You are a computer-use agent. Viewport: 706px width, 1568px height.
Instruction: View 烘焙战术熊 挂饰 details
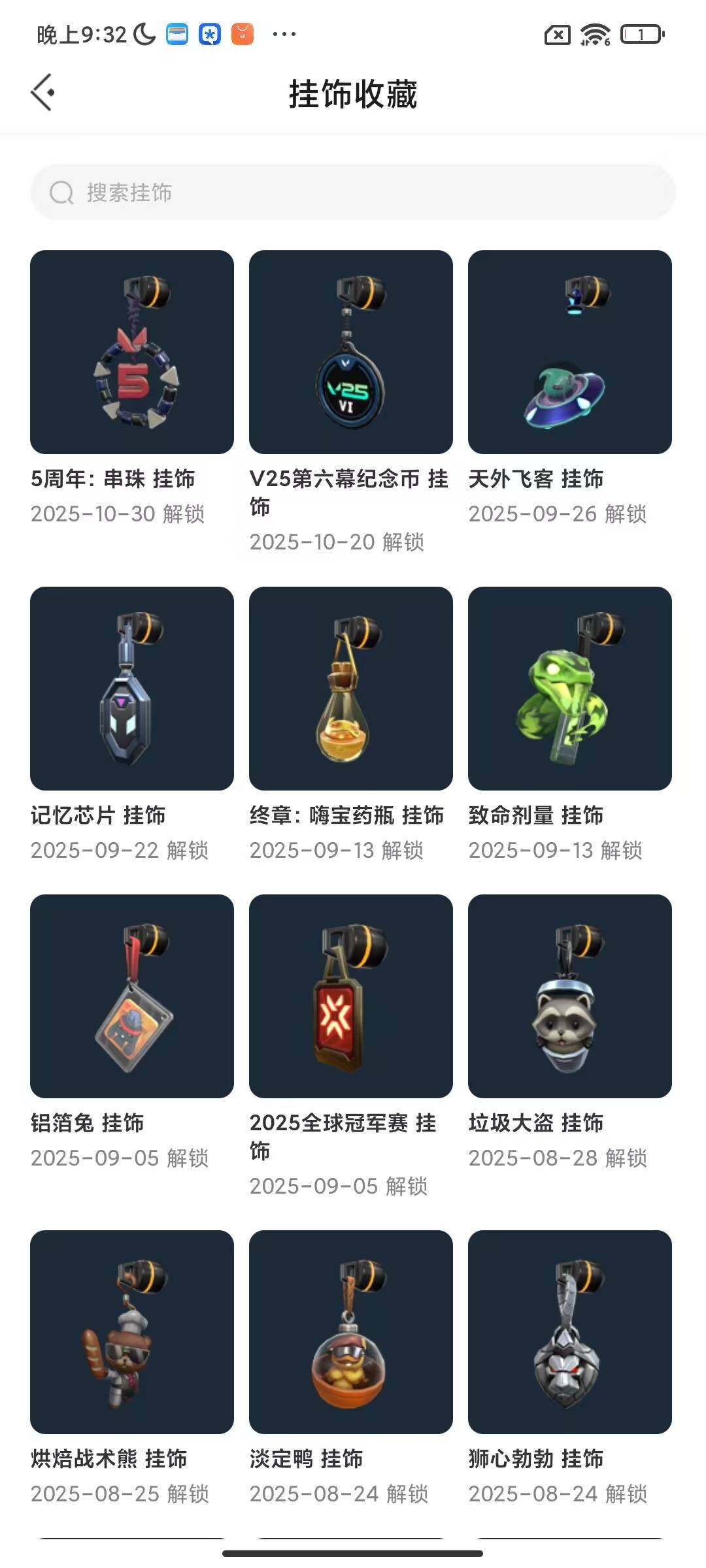coord(132,1332)
